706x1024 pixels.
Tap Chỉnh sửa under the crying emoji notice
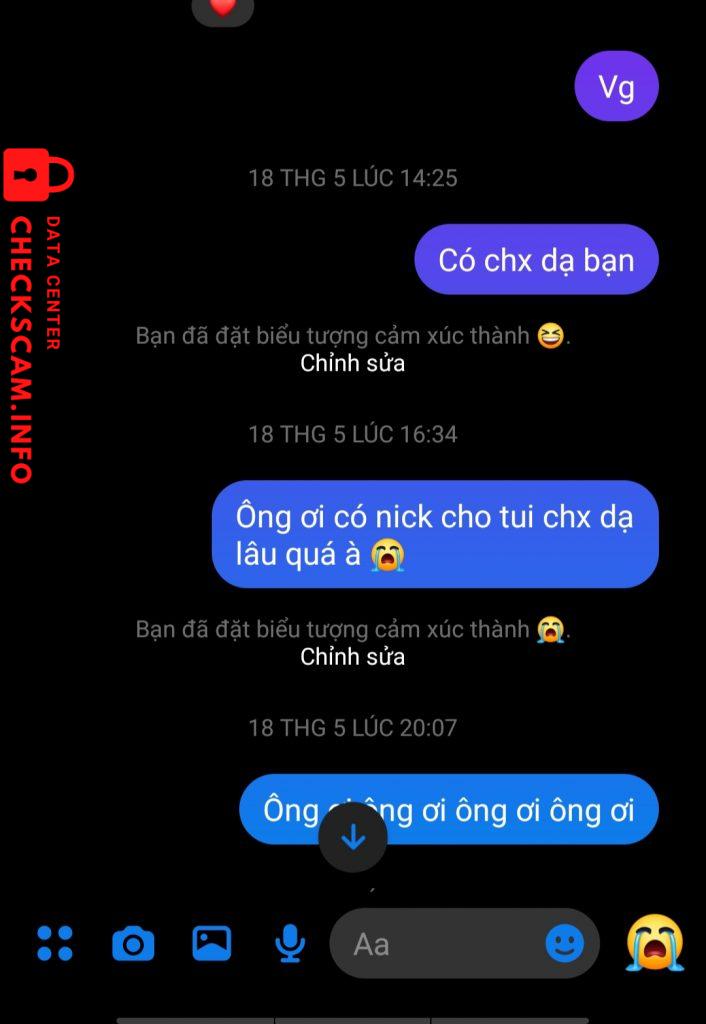pos(352,657)
